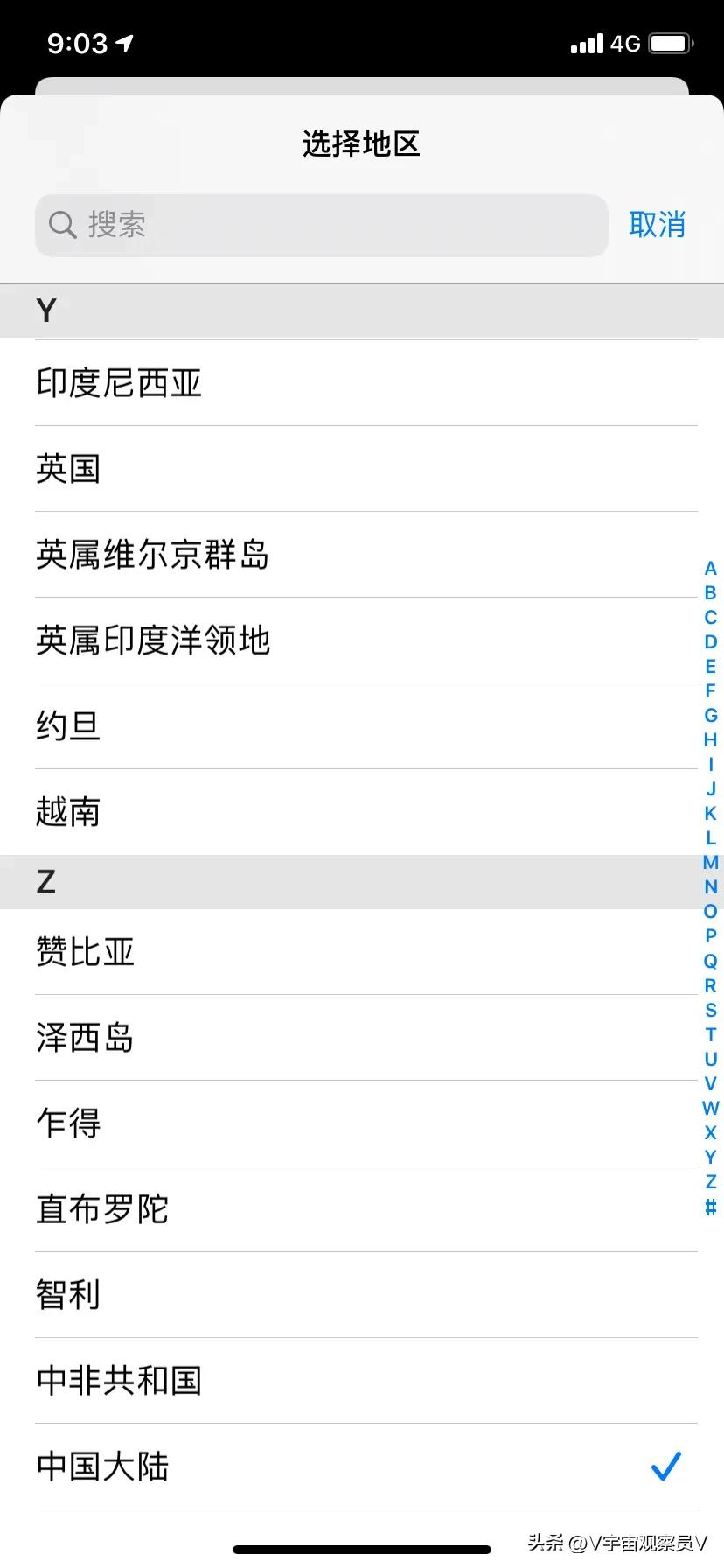Jump to letter A in the index

710,569
